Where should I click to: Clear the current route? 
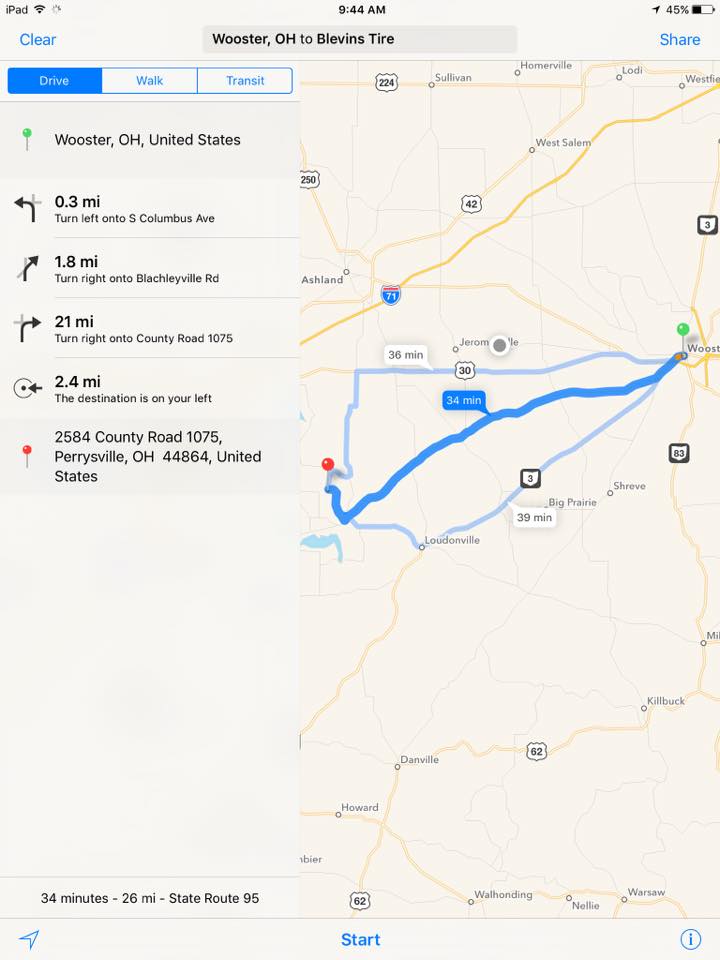pos(38,40)
